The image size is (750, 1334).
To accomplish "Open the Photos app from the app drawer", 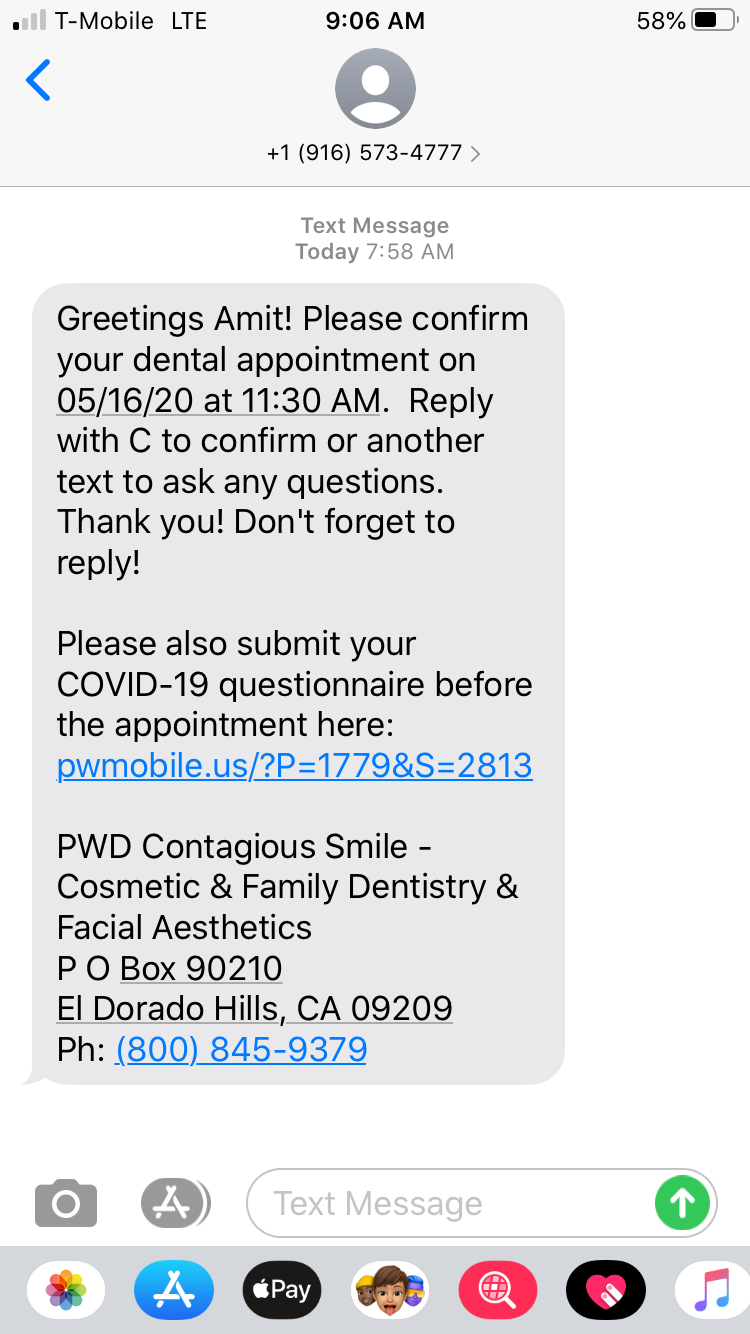I will coord(65,1290).
